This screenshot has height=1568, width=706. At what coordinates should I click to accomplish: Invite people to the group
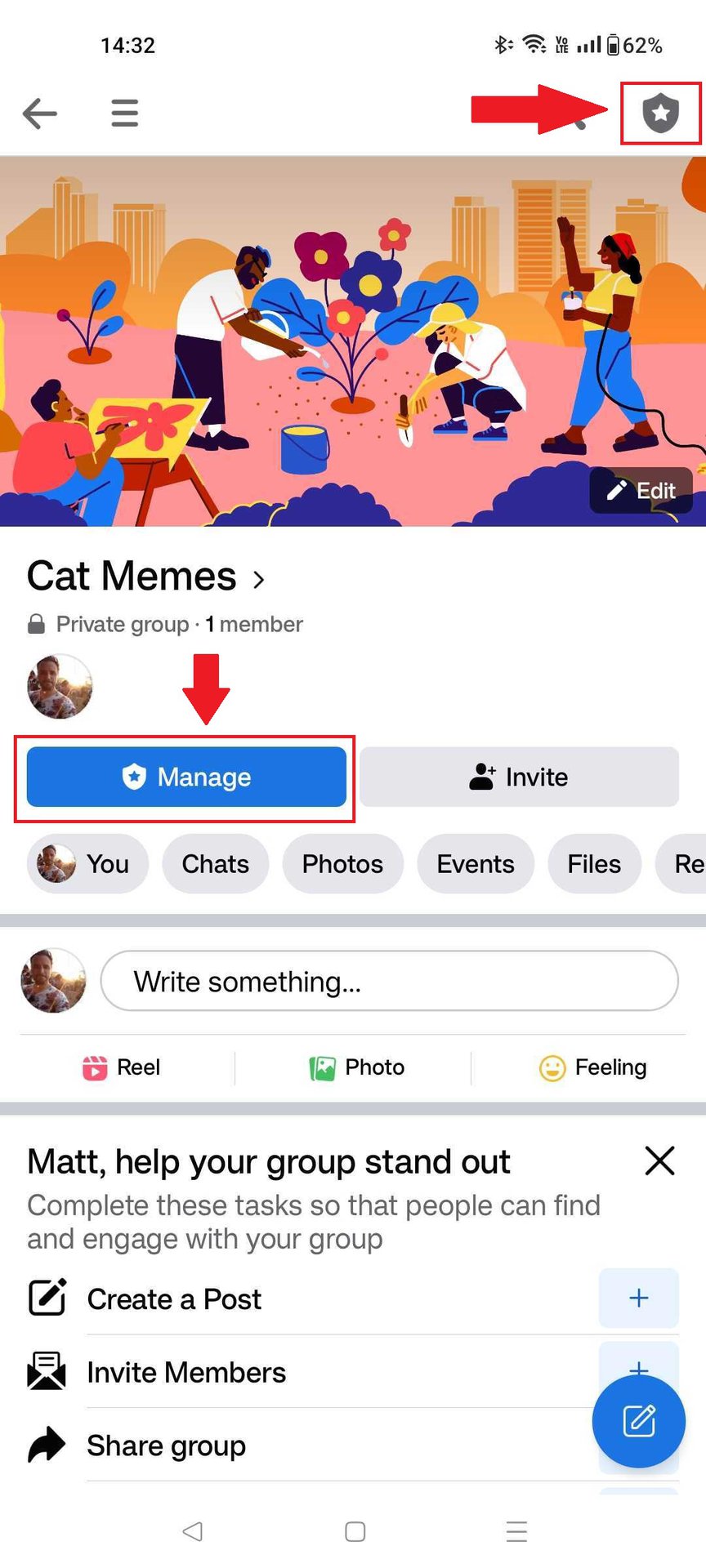tap(519, 777)
